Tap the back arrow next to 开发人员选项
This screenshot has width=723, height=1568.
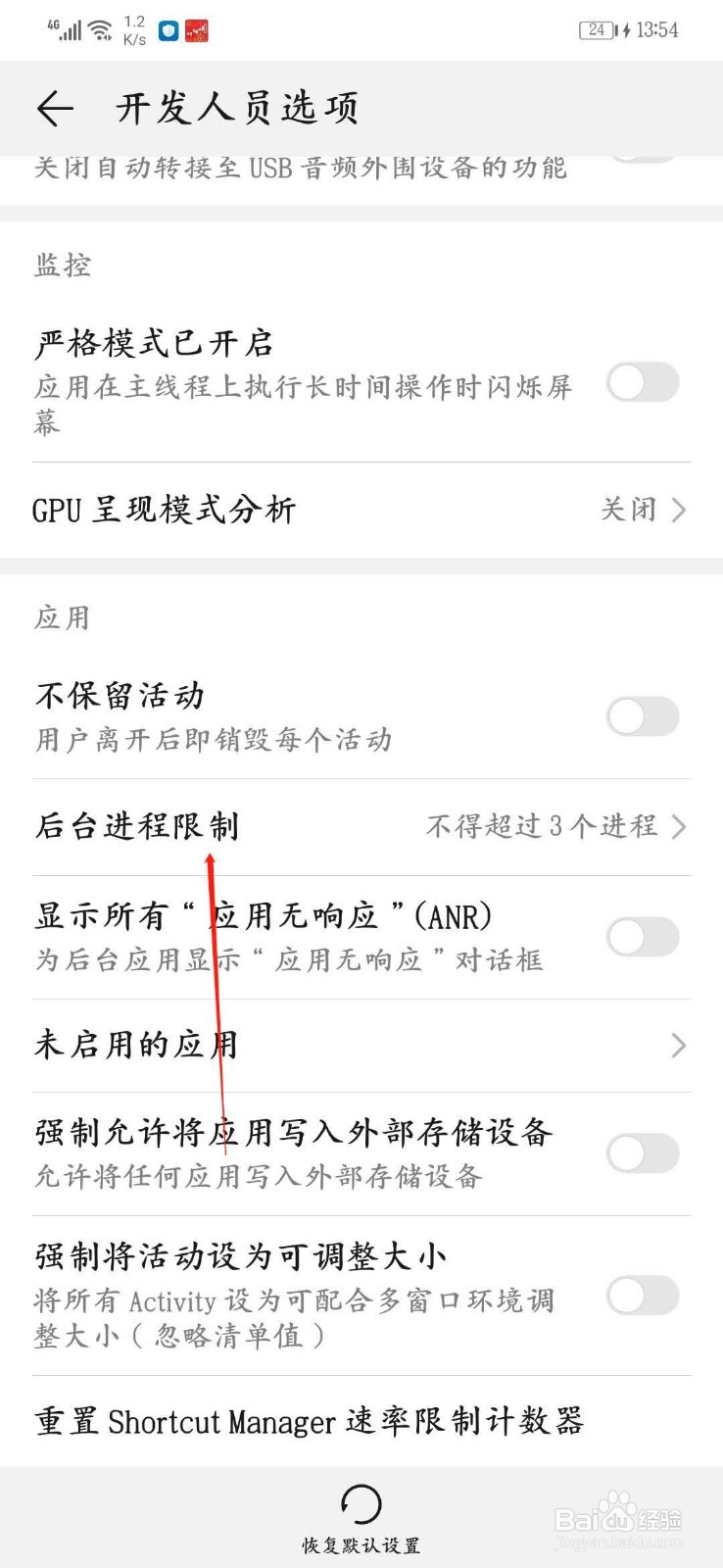[x=55, y=109]
